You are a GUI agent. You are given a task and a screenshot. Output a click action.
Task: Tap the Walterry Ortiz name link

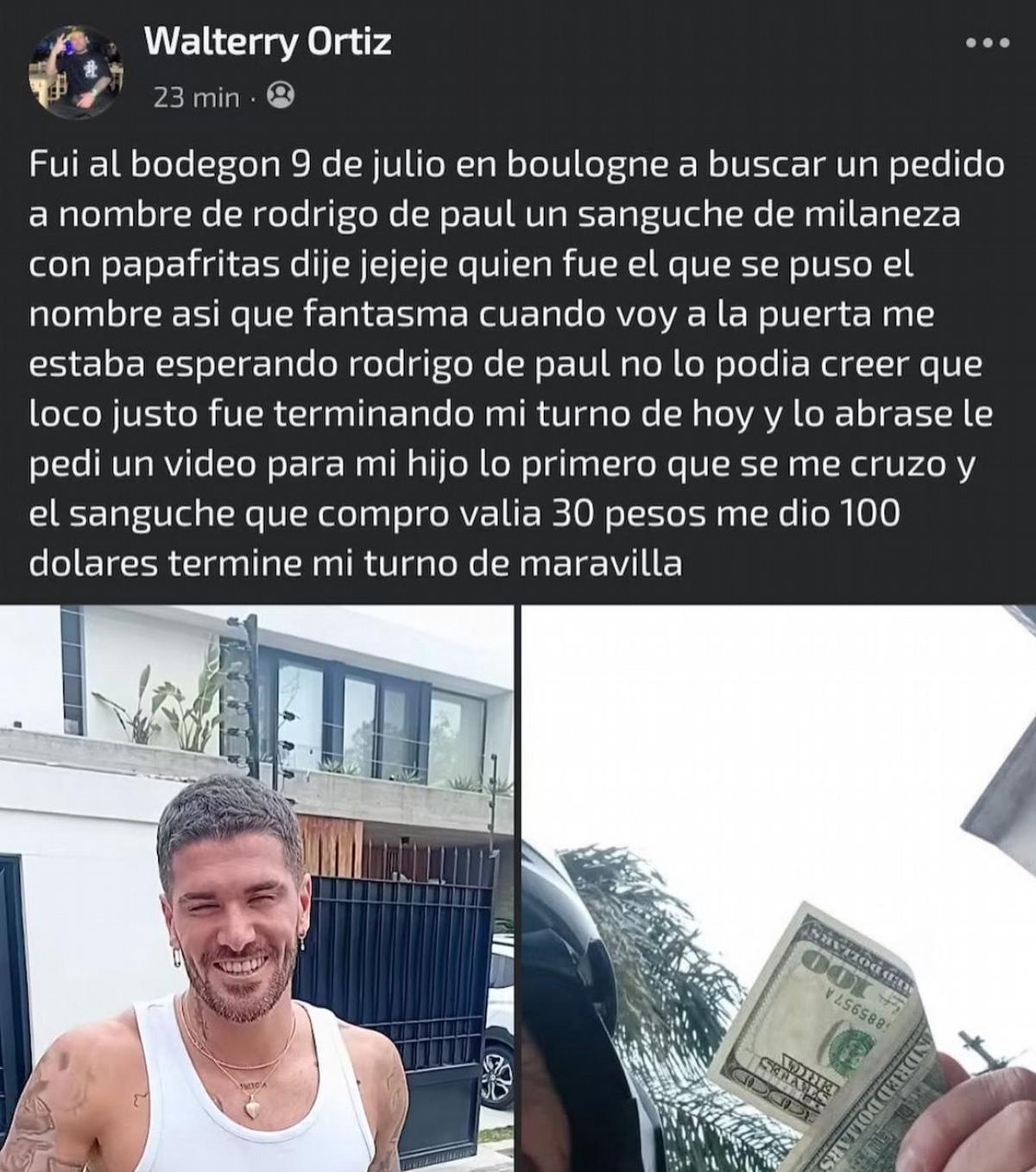tap(268, 41)
